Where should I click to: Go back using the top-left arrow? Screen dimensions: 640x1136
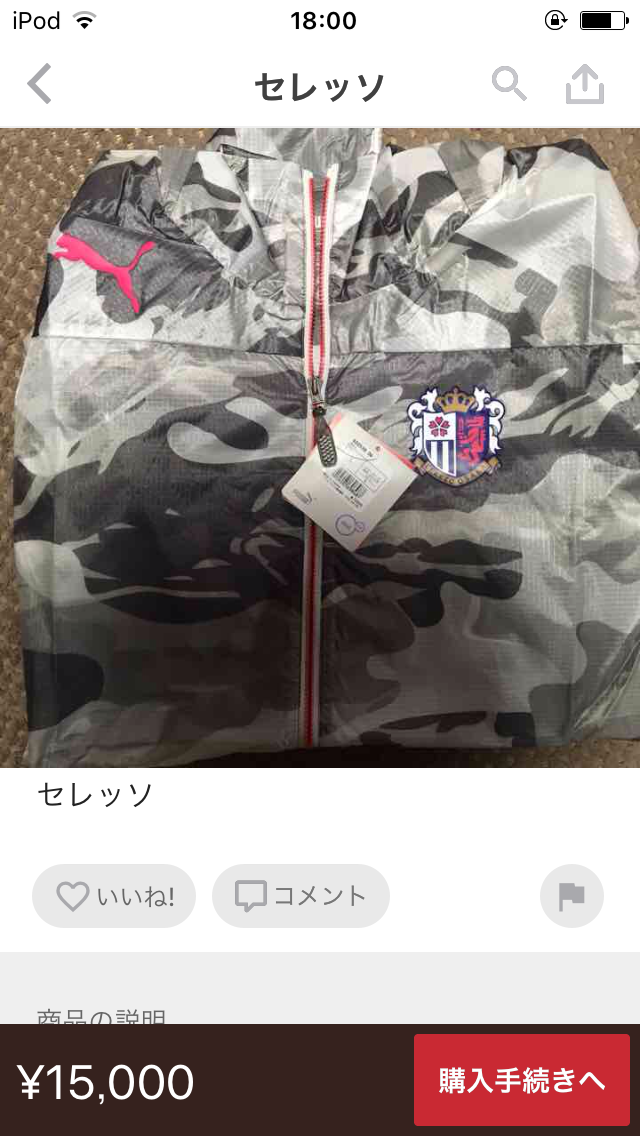pos(40,85)
